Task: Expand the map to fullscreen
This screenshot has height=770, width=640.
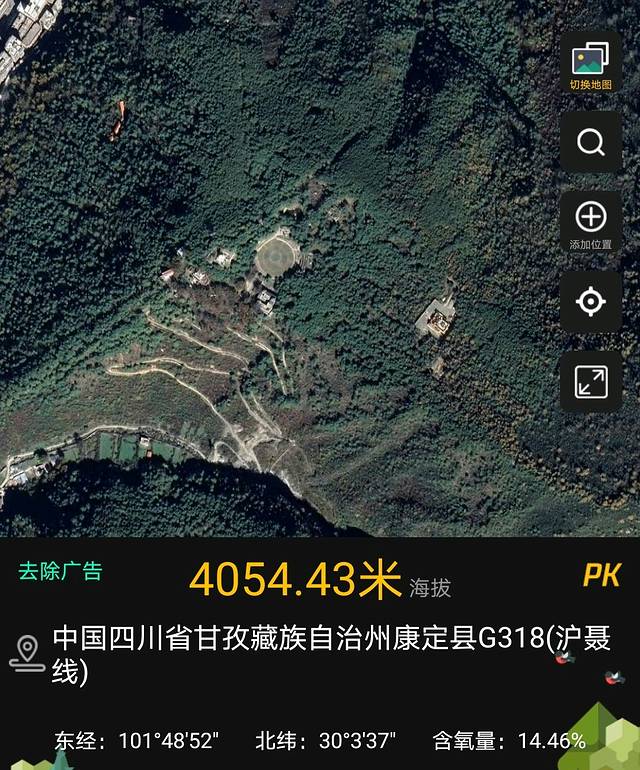Action: tap(590, 381)
